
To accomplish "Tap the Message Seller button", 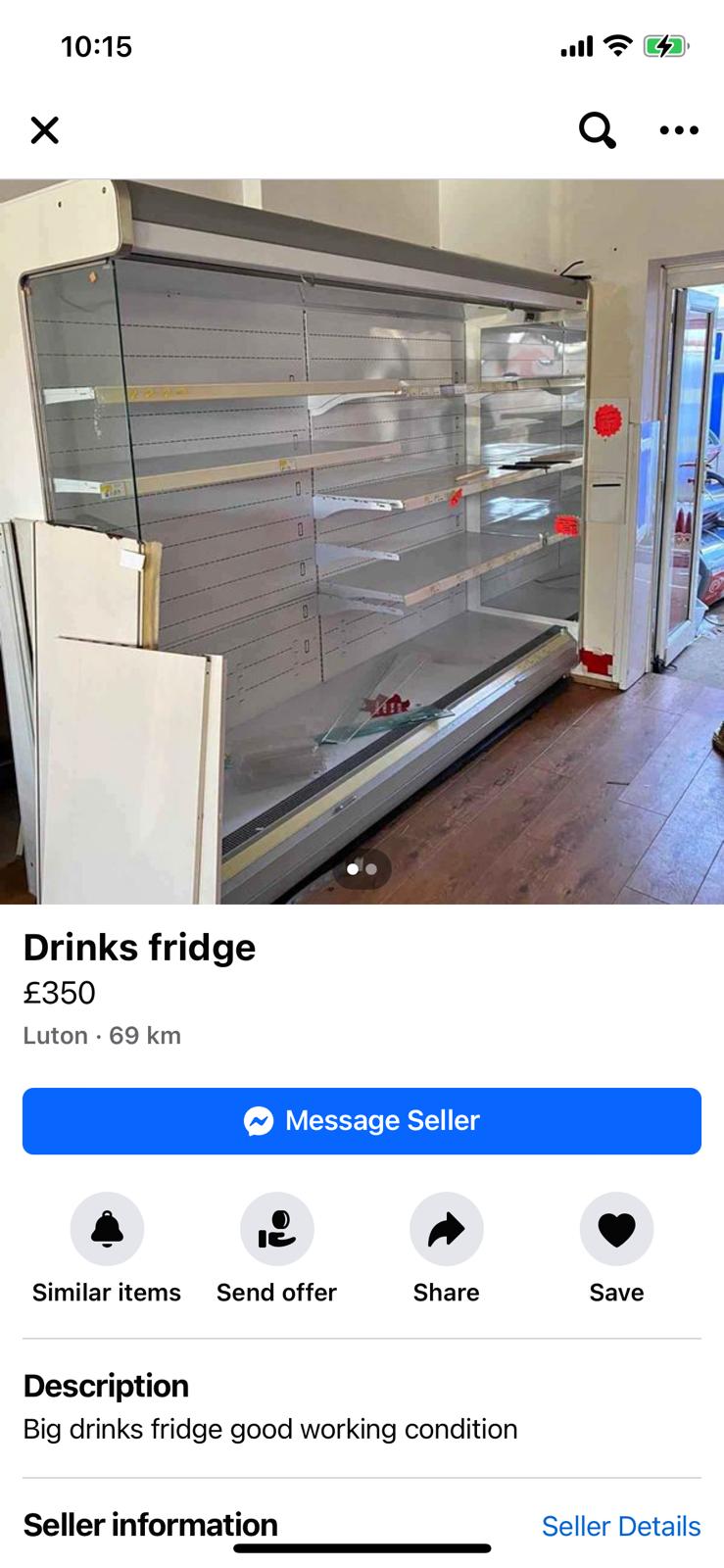I will click(x=362, y=1120).
